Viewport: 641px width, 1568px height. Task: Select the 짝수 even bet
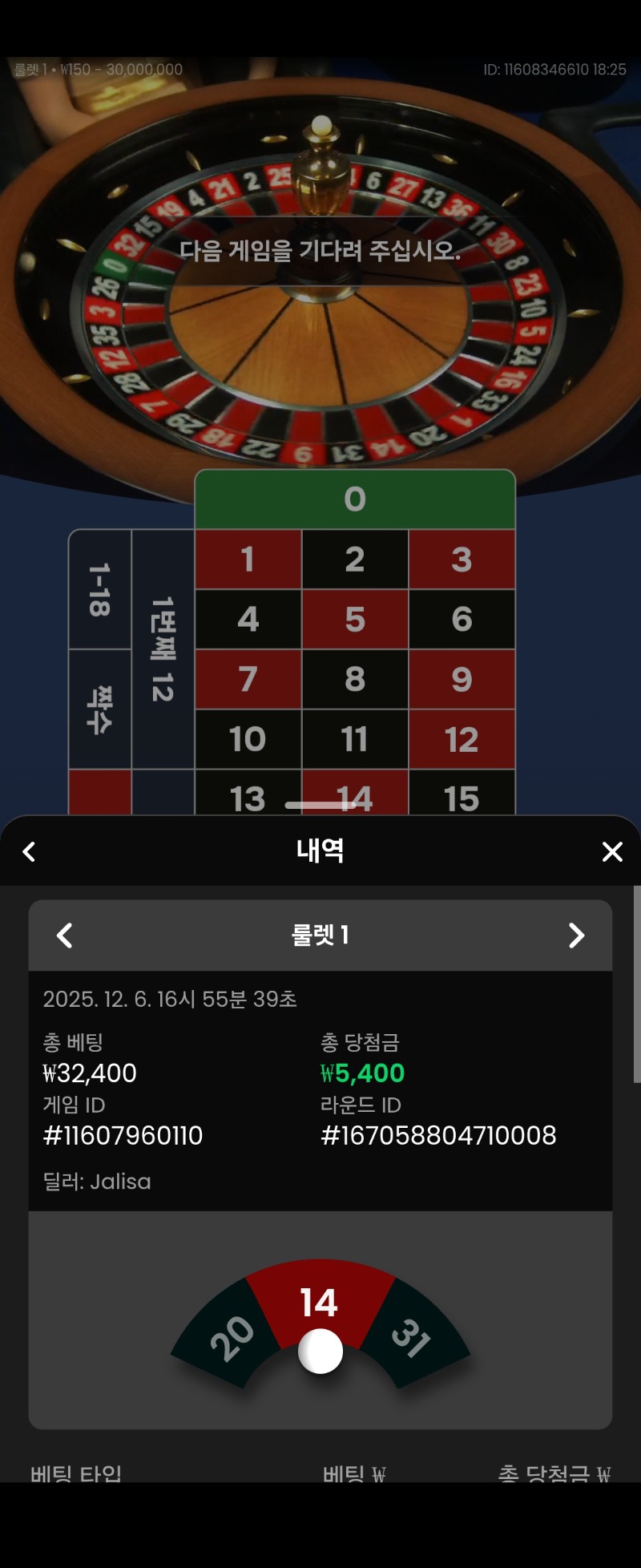pos(100,709)
